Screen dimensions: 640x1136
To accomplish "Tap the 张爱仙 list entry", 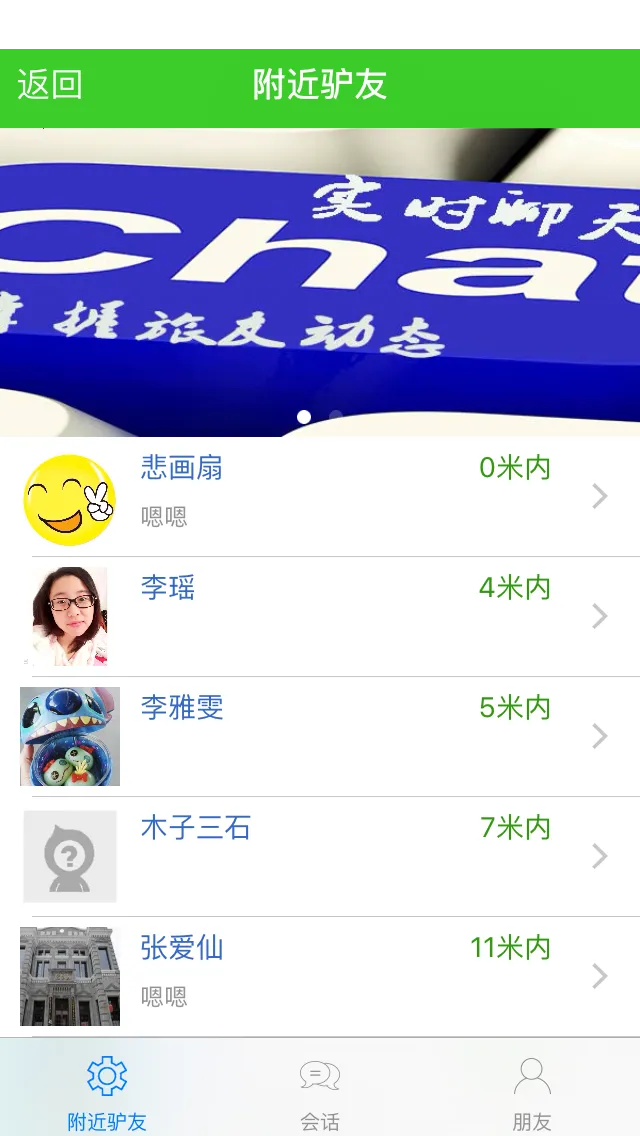I will pos(320,977).
